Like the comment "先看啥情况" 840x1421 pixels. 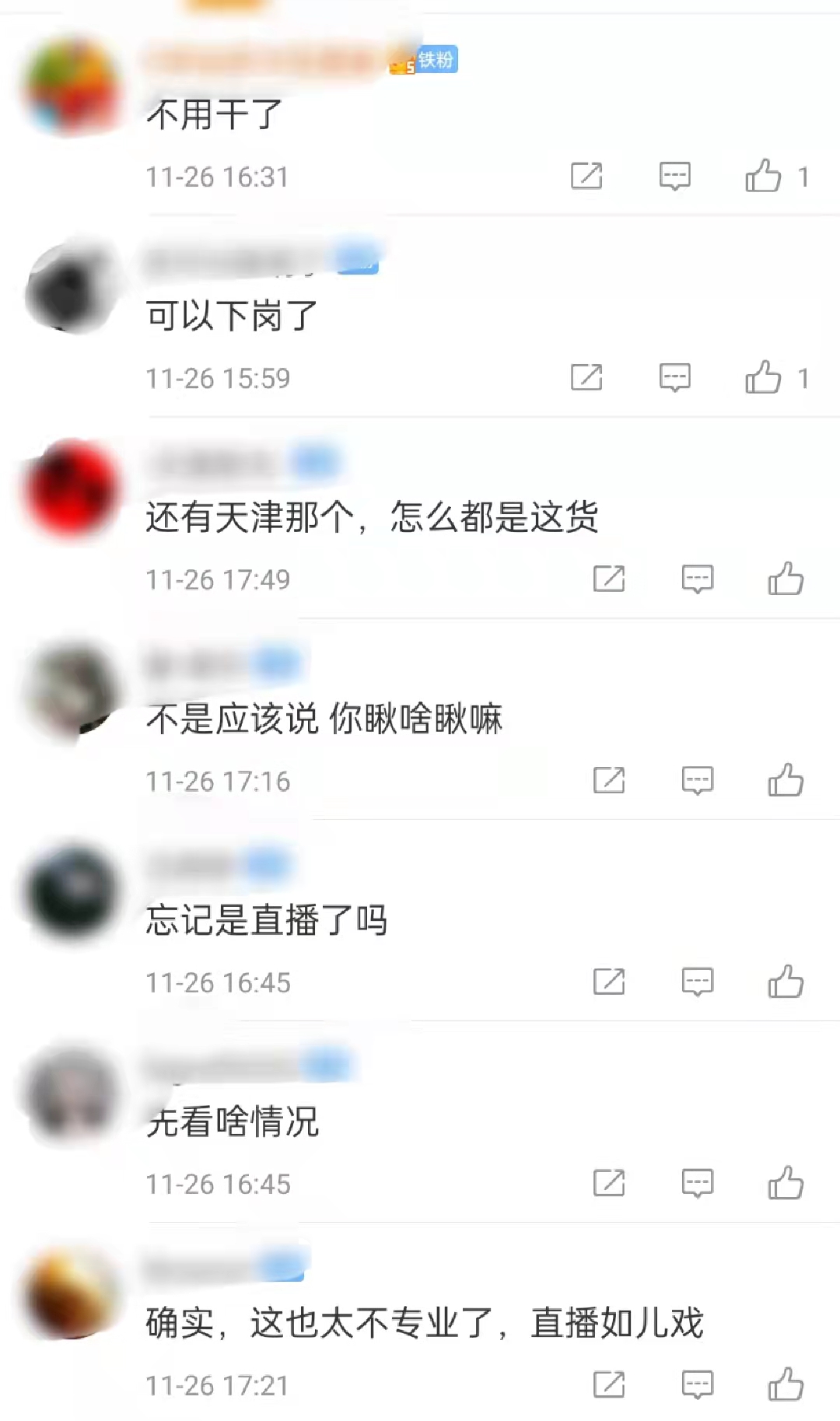coord(786,1184)
